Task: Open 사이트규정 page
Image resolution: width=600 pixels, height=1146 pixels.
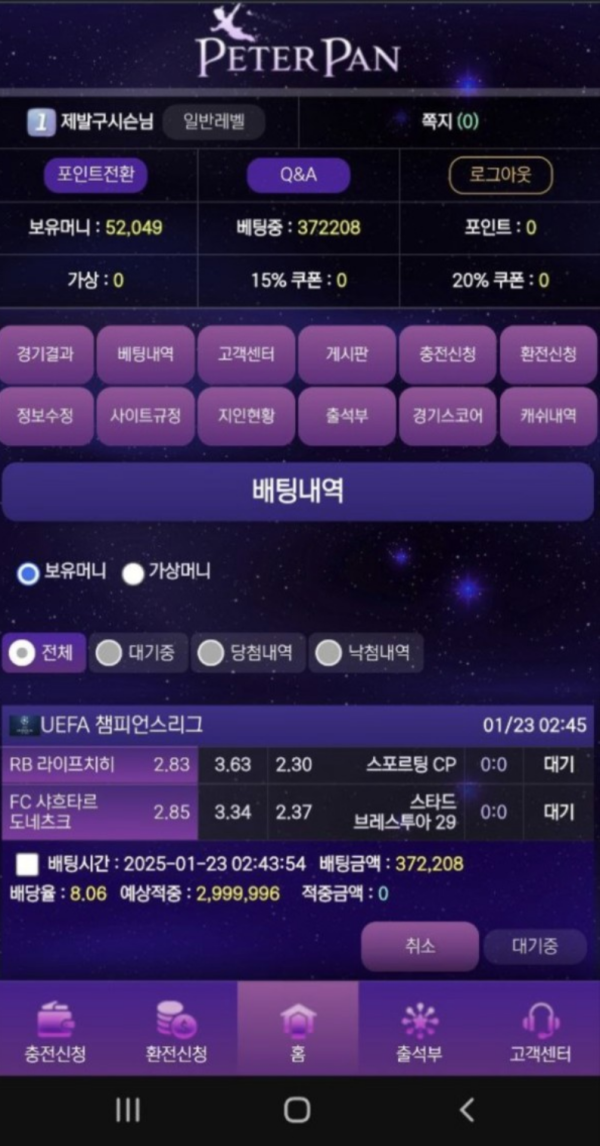Action: point(145,415)
